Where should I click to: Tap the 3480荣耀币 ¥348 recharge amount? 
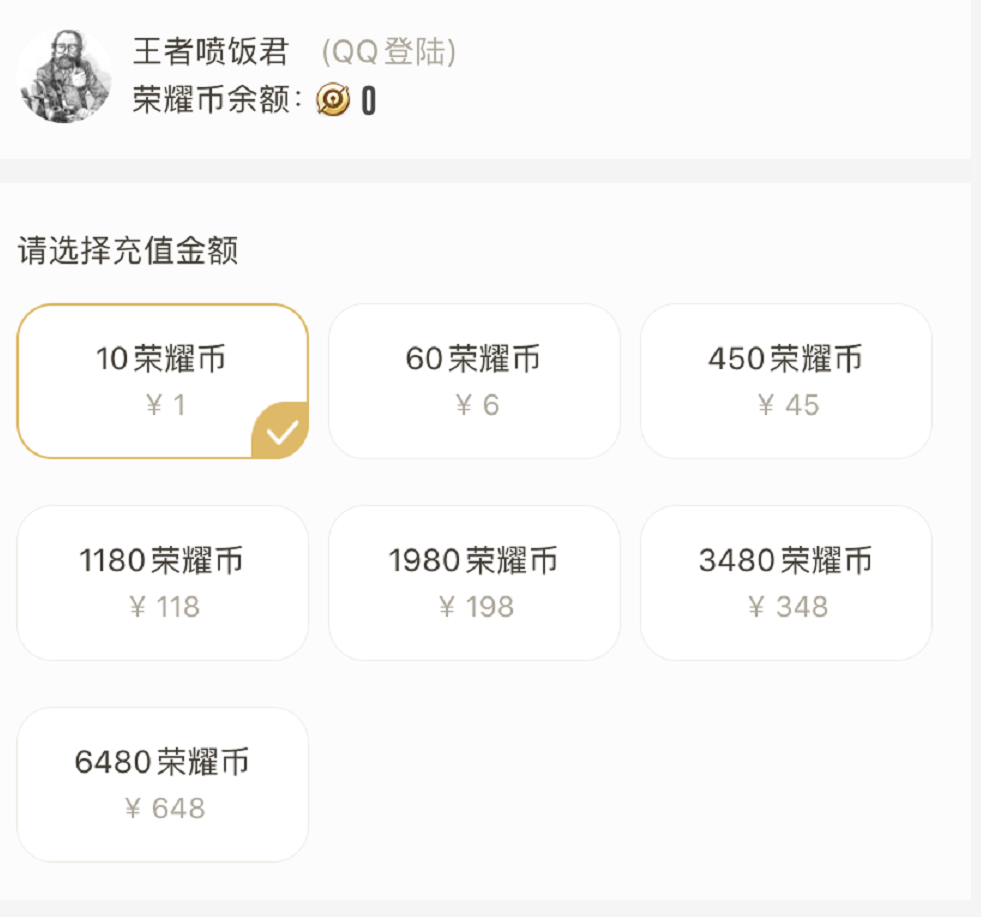[786, 583]
